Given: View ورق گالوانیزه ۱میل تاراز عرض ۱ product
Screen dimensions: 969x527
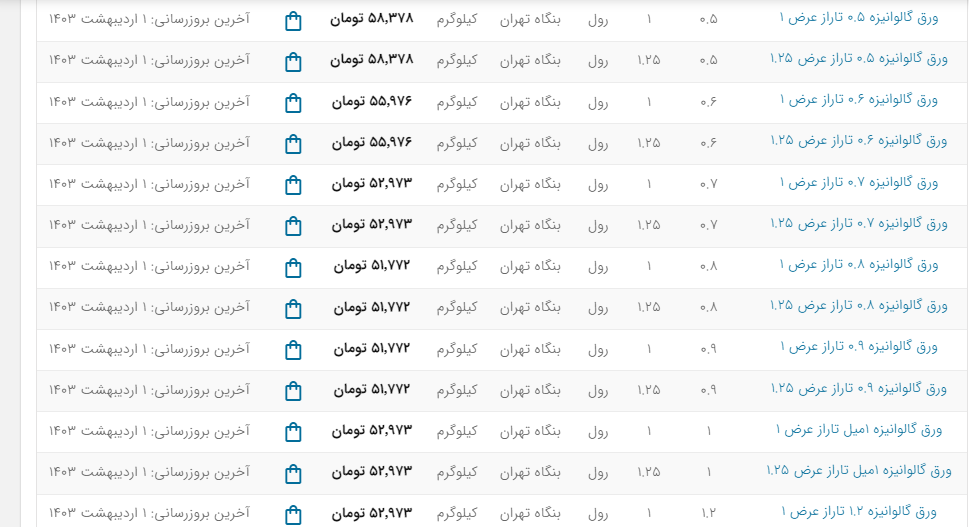Looking at the screenshot, I should point(859,429).
